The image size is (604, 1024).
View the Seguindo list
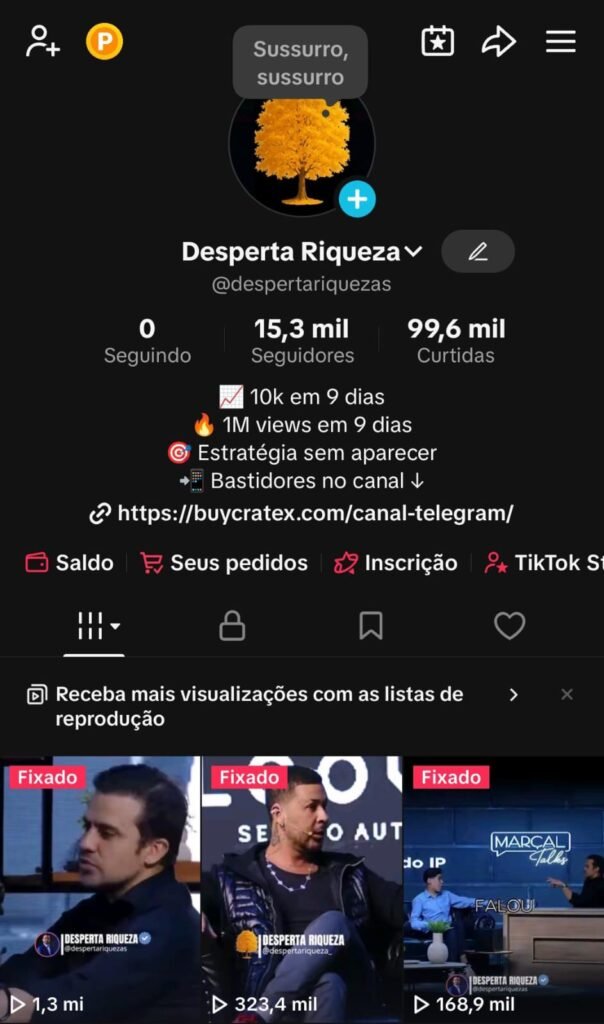pos(147,341)
